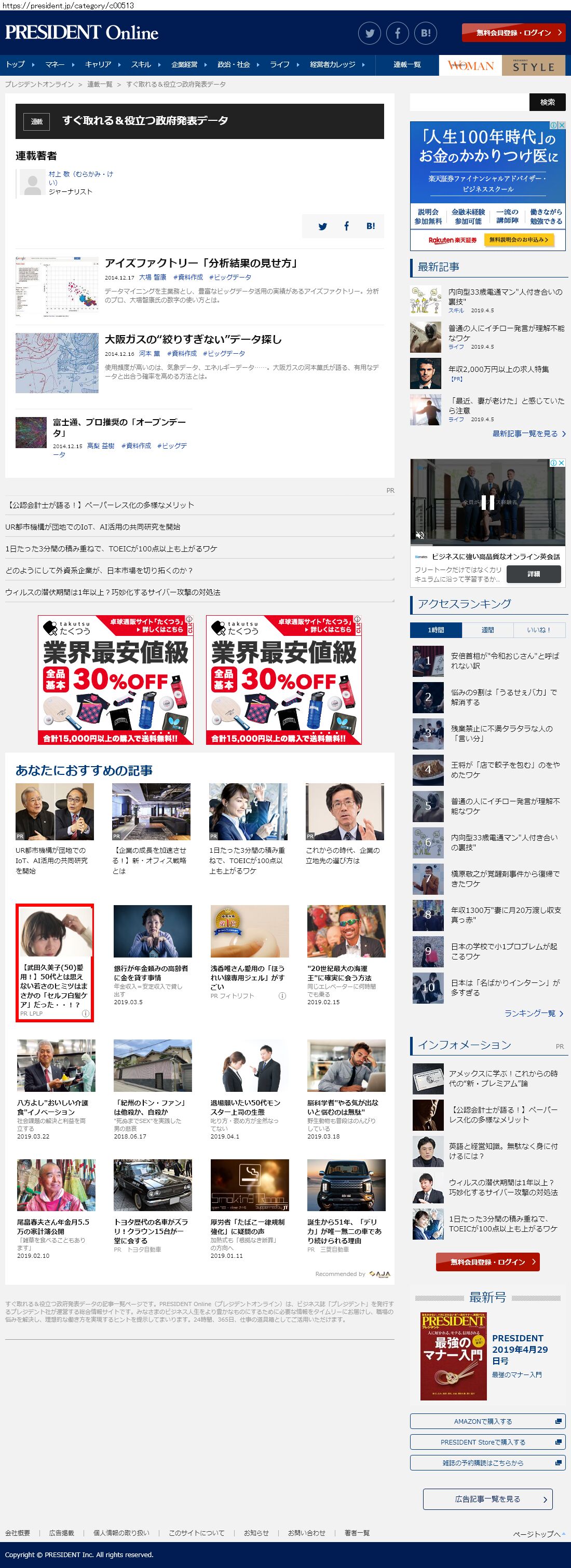The height and width of the screenshot is (1568, 571).
Task: Open recommended card 銀行が年金頼みの高齢者に金を貸す事情
Action: pyautogui.click(x=152, y=972)
